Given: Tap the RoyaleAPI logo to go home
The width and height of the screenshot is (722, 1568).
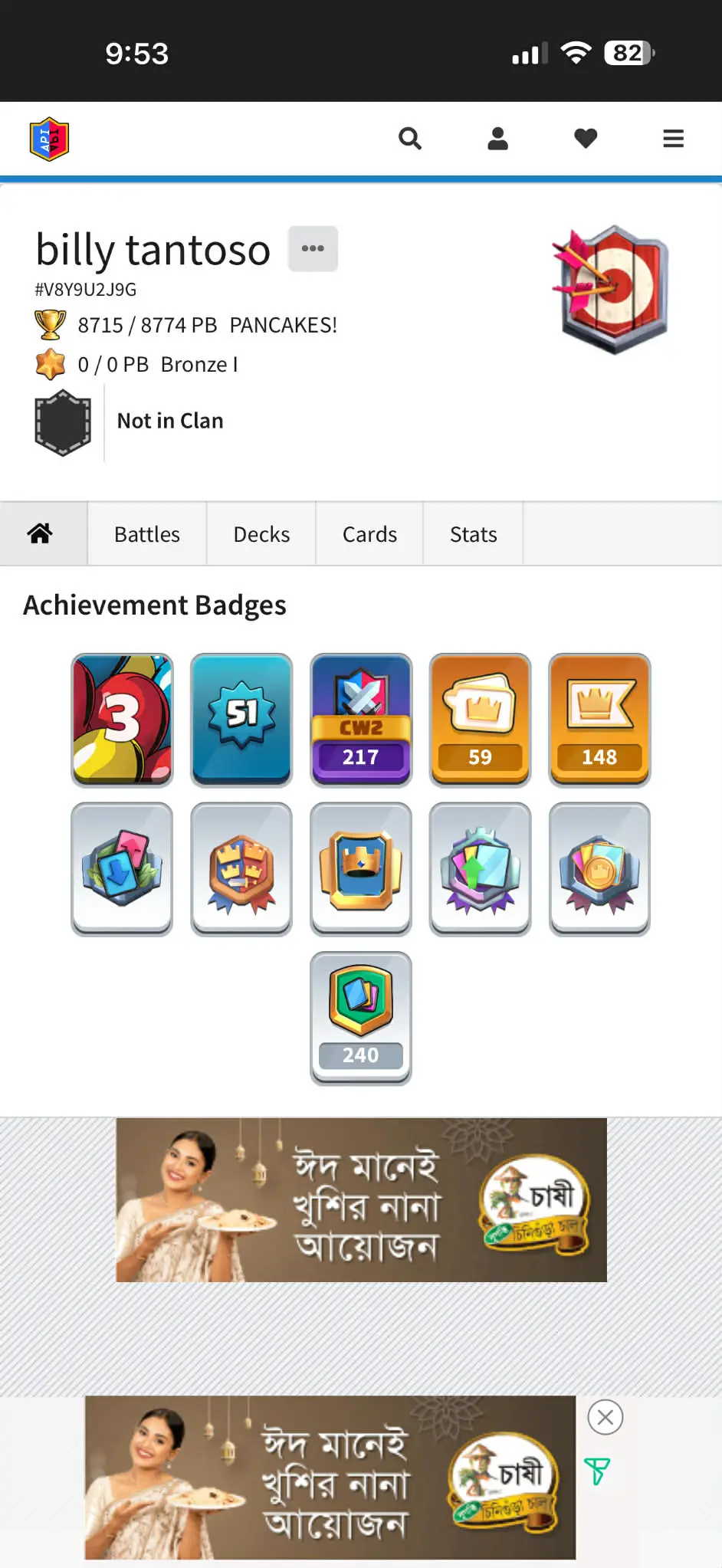Looking at the screenshot, I should pos(50,139).
